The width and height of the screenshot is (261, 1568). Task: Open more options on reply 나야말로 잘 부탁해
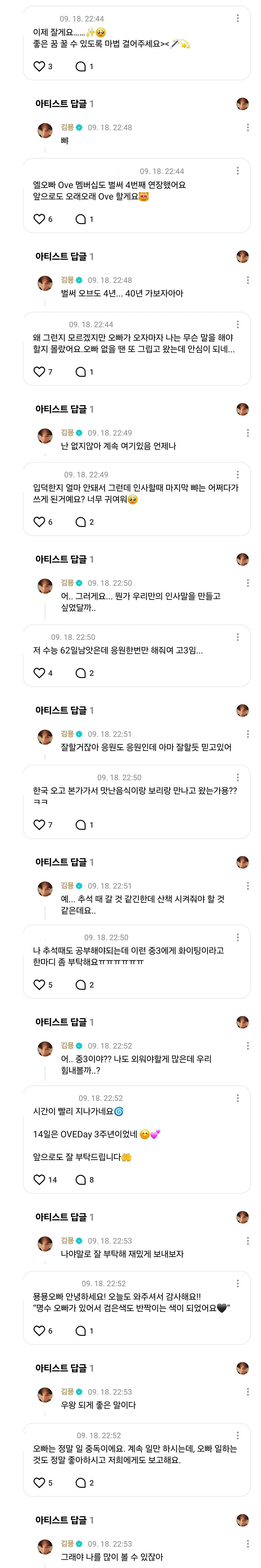point(248,1241)
